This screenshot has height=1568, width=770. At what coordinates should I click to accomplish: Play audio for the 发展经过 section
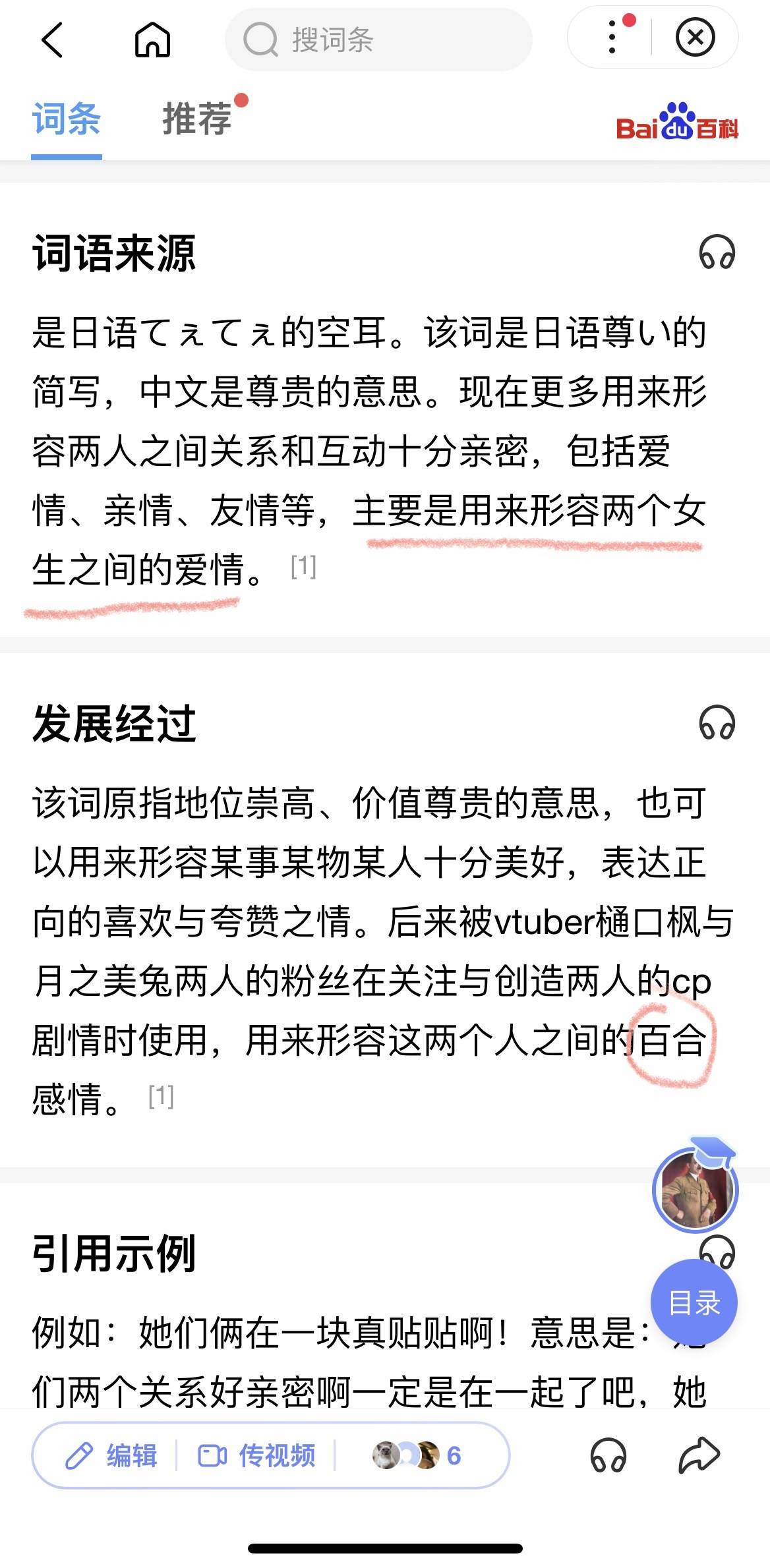pos(717,723)
